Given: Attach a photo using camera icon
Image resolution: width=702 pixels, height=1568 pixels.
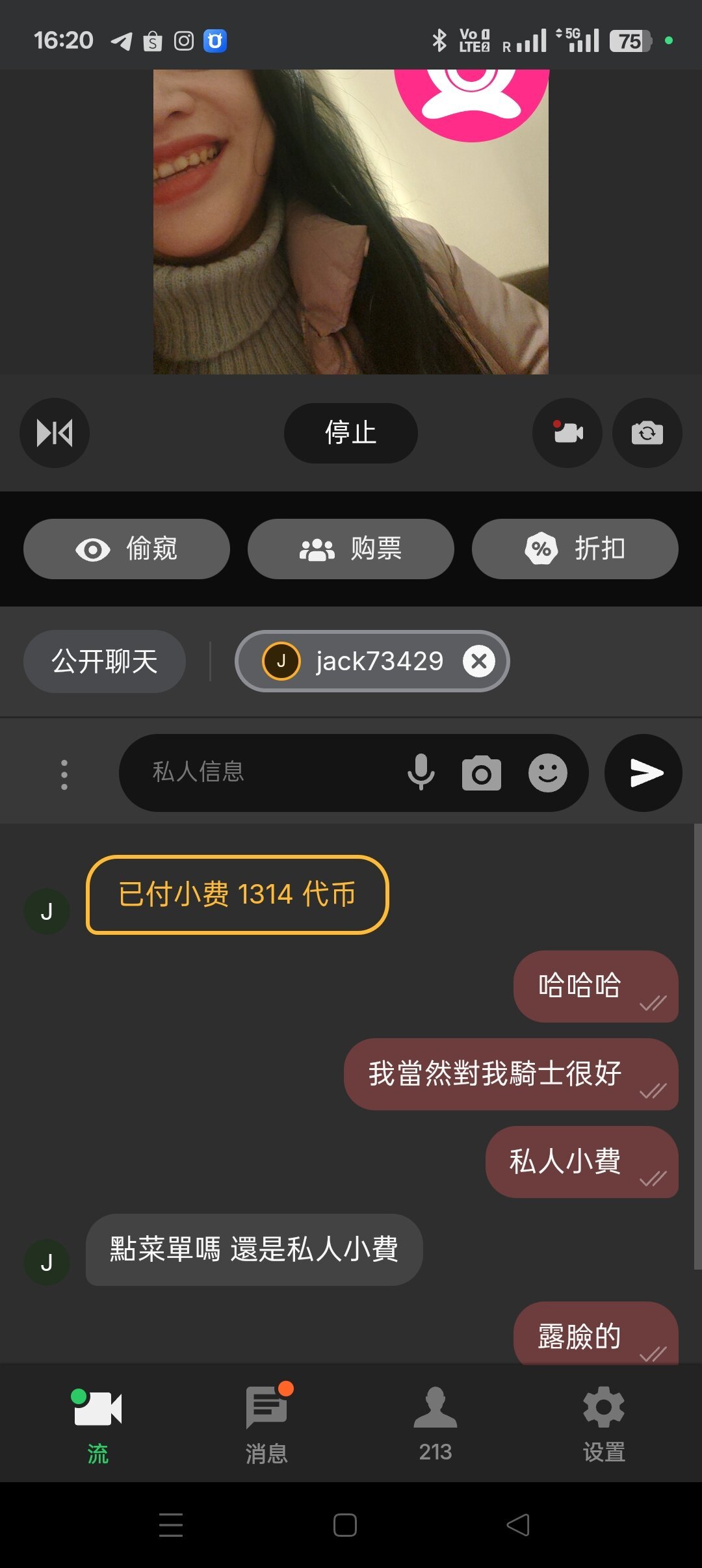Looking at the screenshot, I should tap(482, 773).
